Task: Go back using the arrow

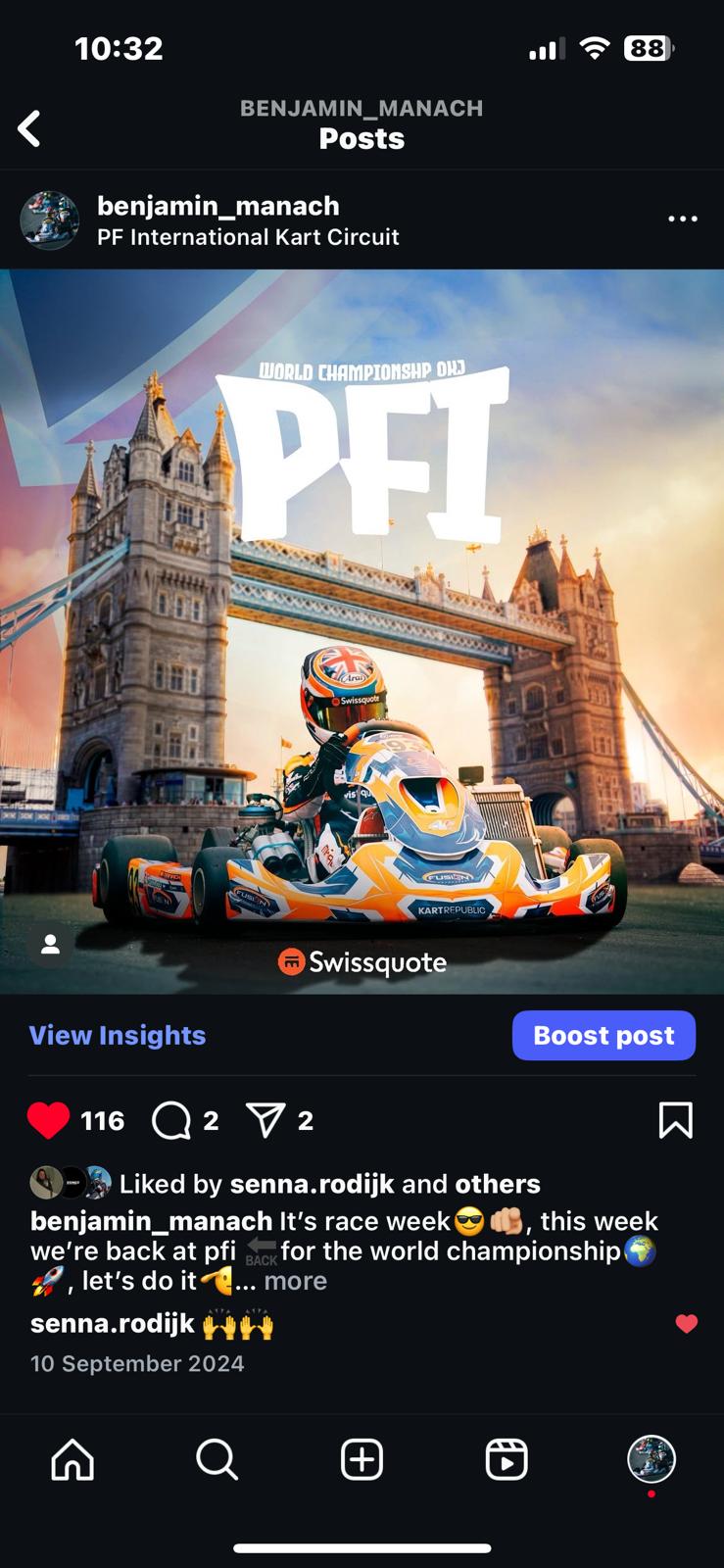Action: 30,128
